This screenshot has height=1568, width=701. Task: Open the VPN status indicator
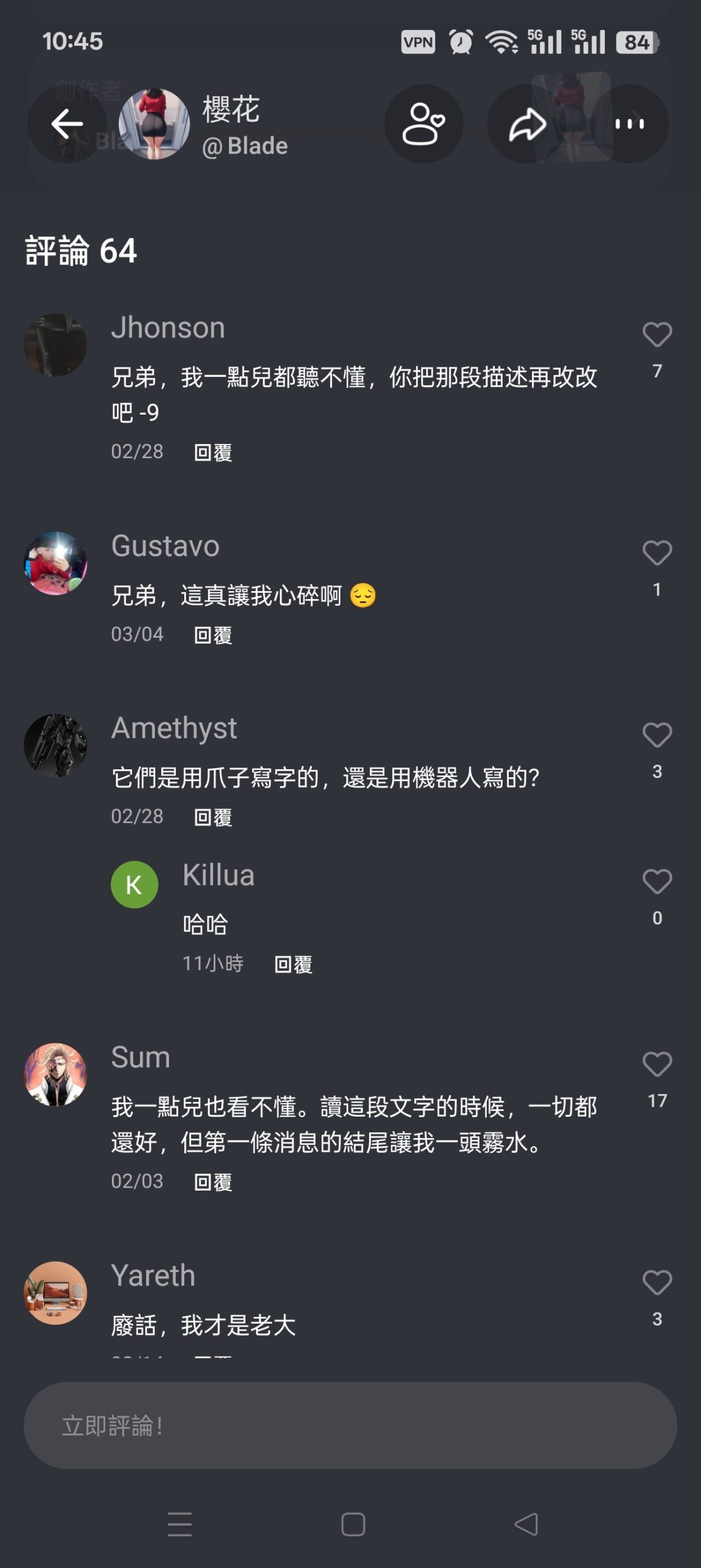(417, 43)
